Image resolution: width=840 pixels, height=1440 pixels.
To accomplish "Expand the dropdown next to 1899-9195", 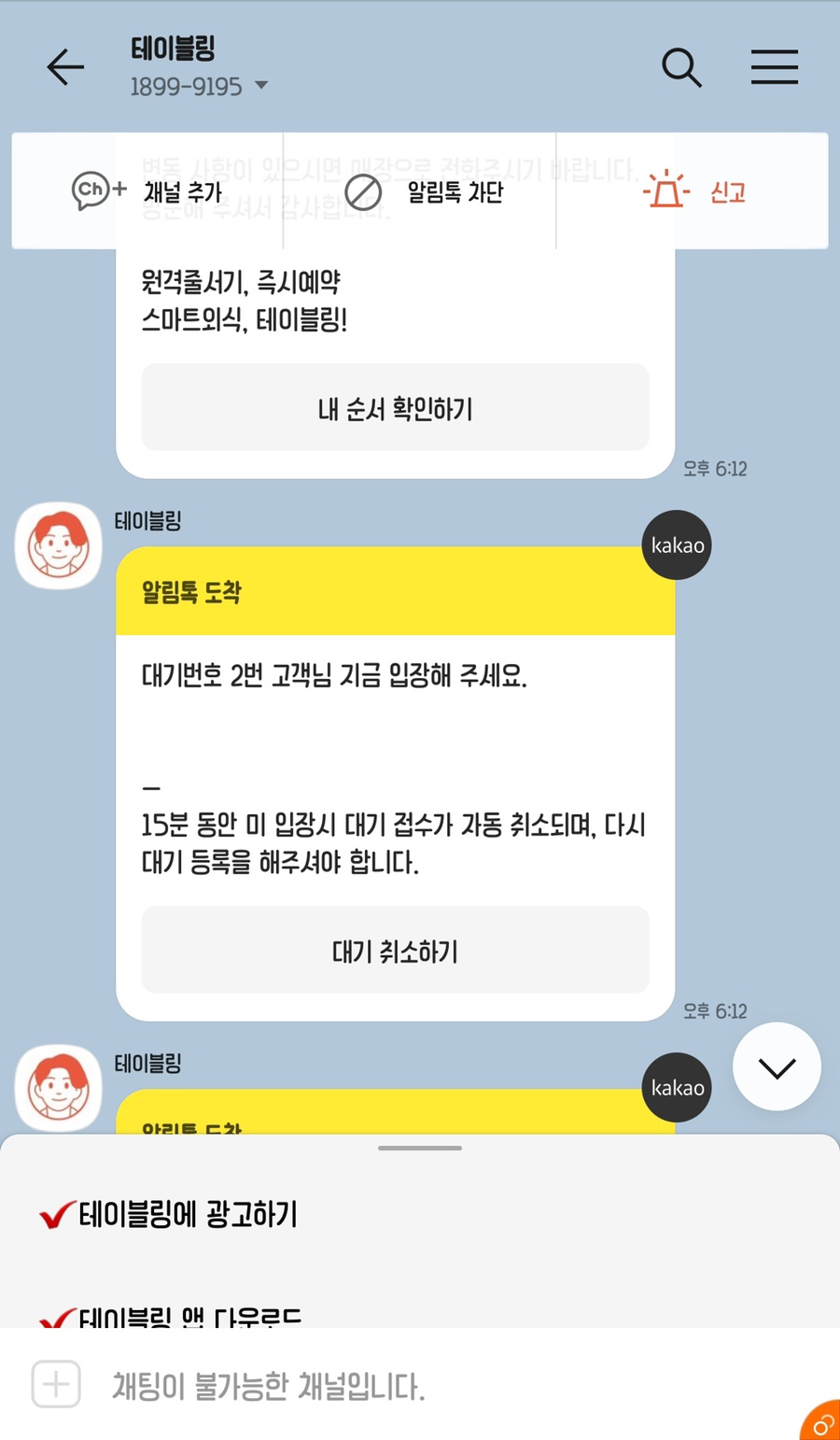I will pos(261,85).
